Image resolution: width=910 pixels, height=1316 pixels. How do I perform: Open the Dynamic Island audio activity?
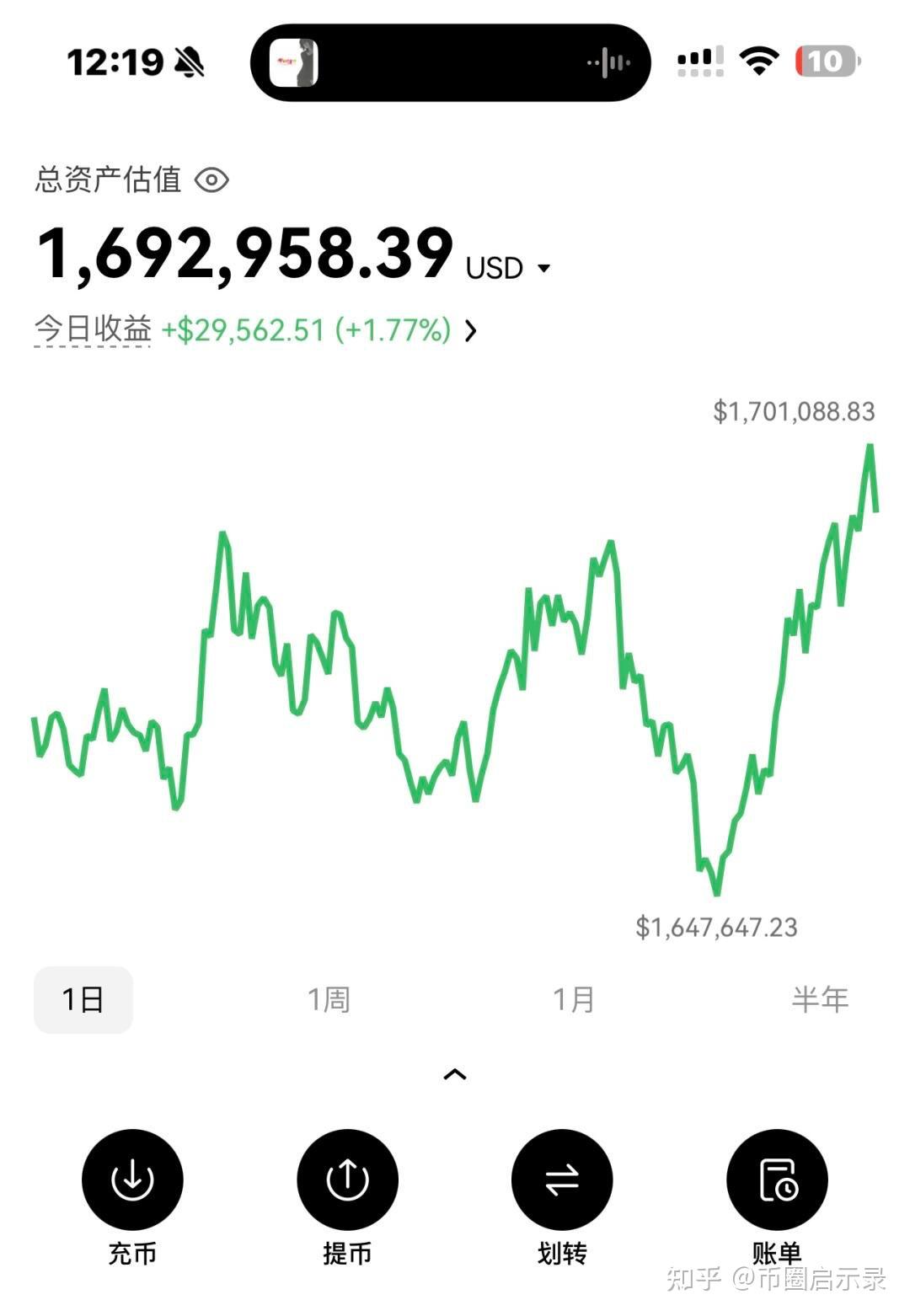click(451, 62)
